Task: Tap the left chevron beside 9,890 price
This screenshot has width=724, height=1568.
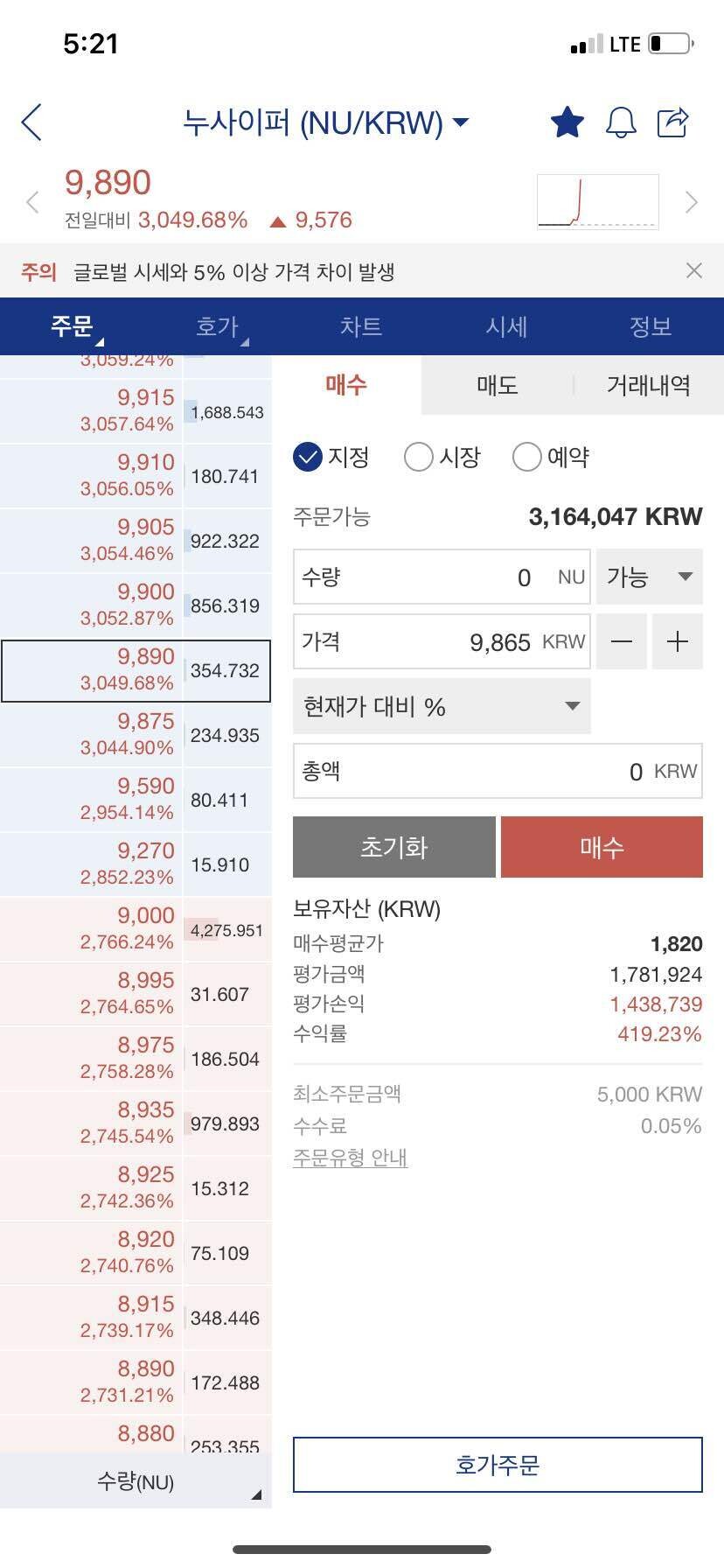Action: point(33,202)
